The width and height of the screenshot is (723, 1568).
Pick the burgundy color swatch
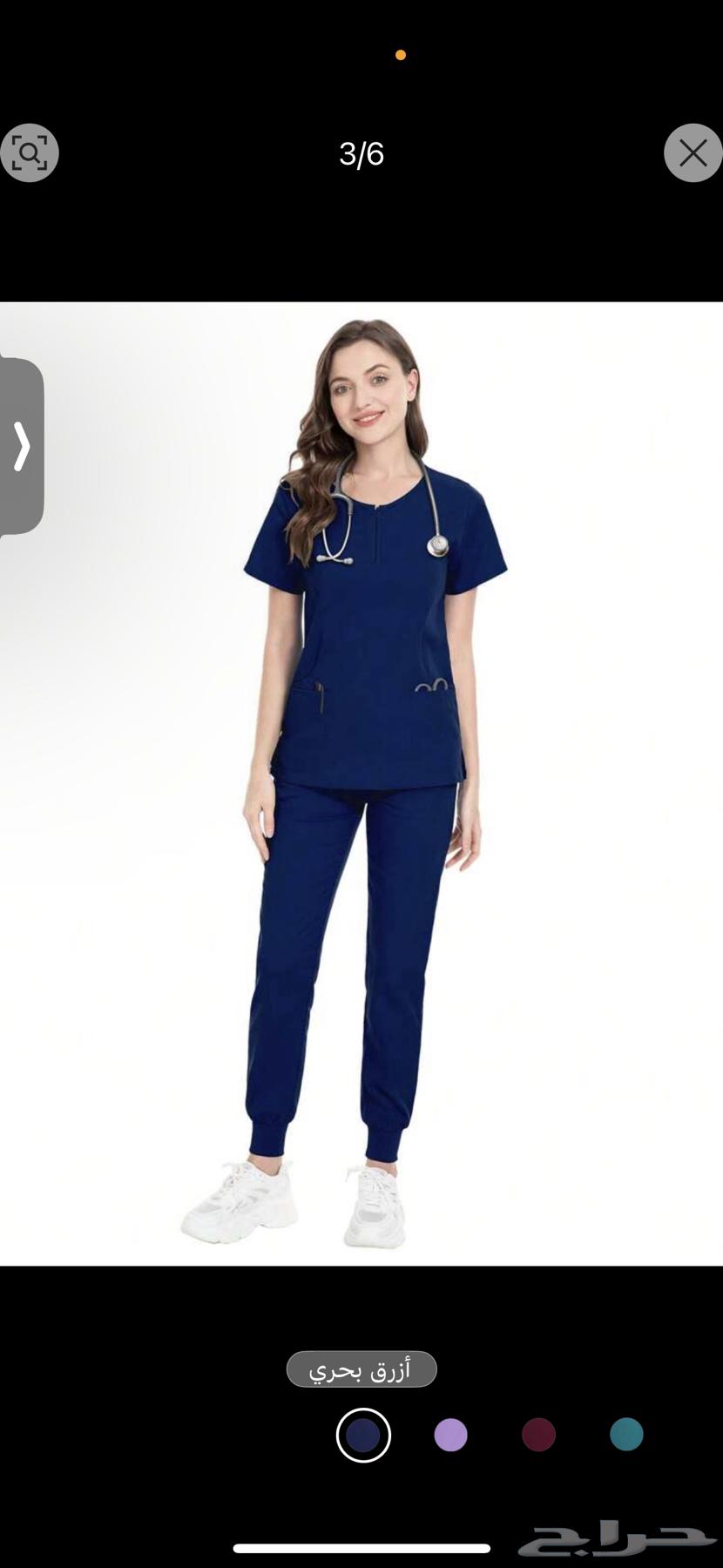[x=538, y=1435]
